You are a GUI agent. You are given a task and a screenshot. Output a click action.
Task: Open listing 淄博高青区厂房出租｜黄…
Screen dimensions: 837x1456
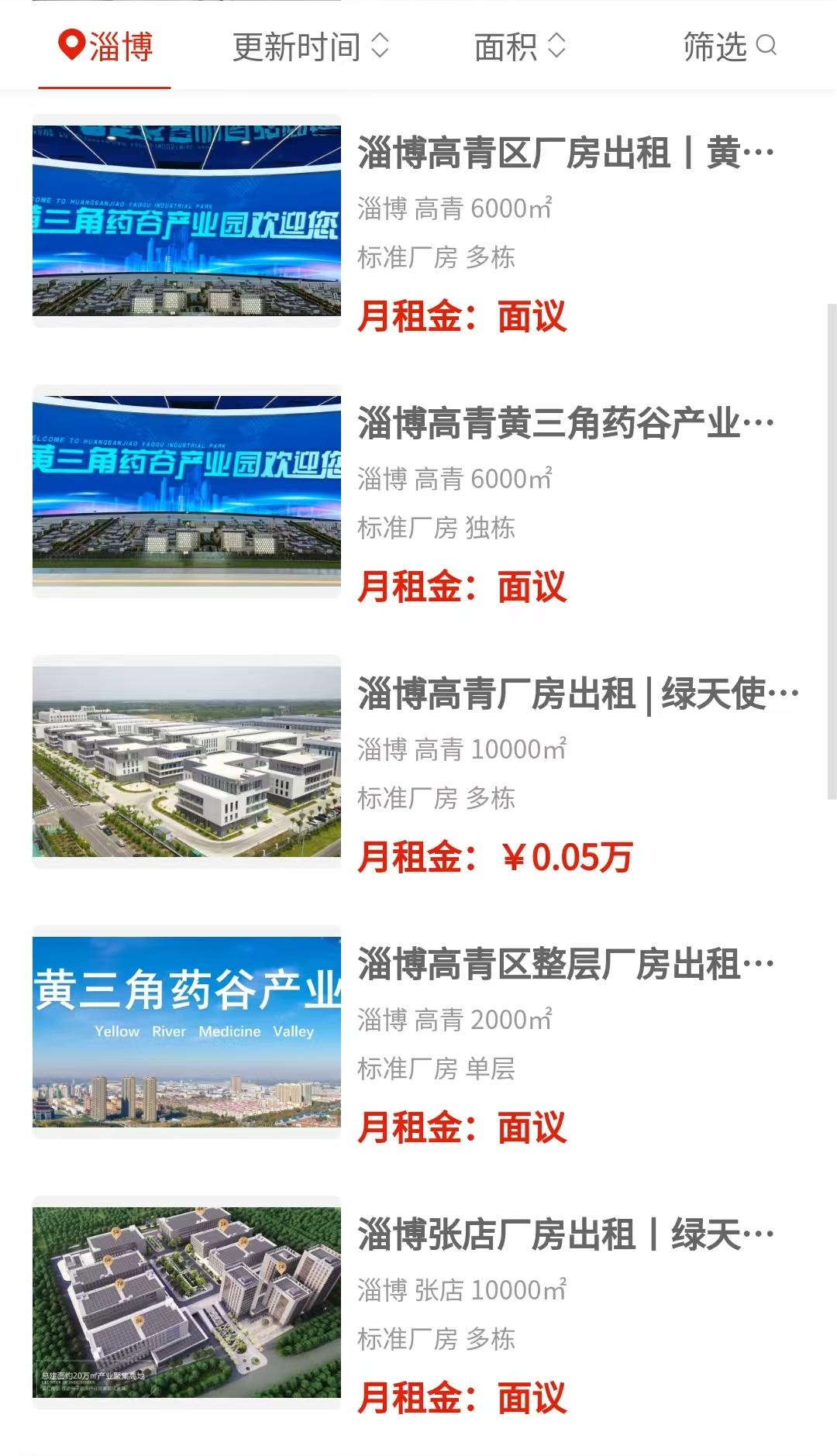[566, 153]
